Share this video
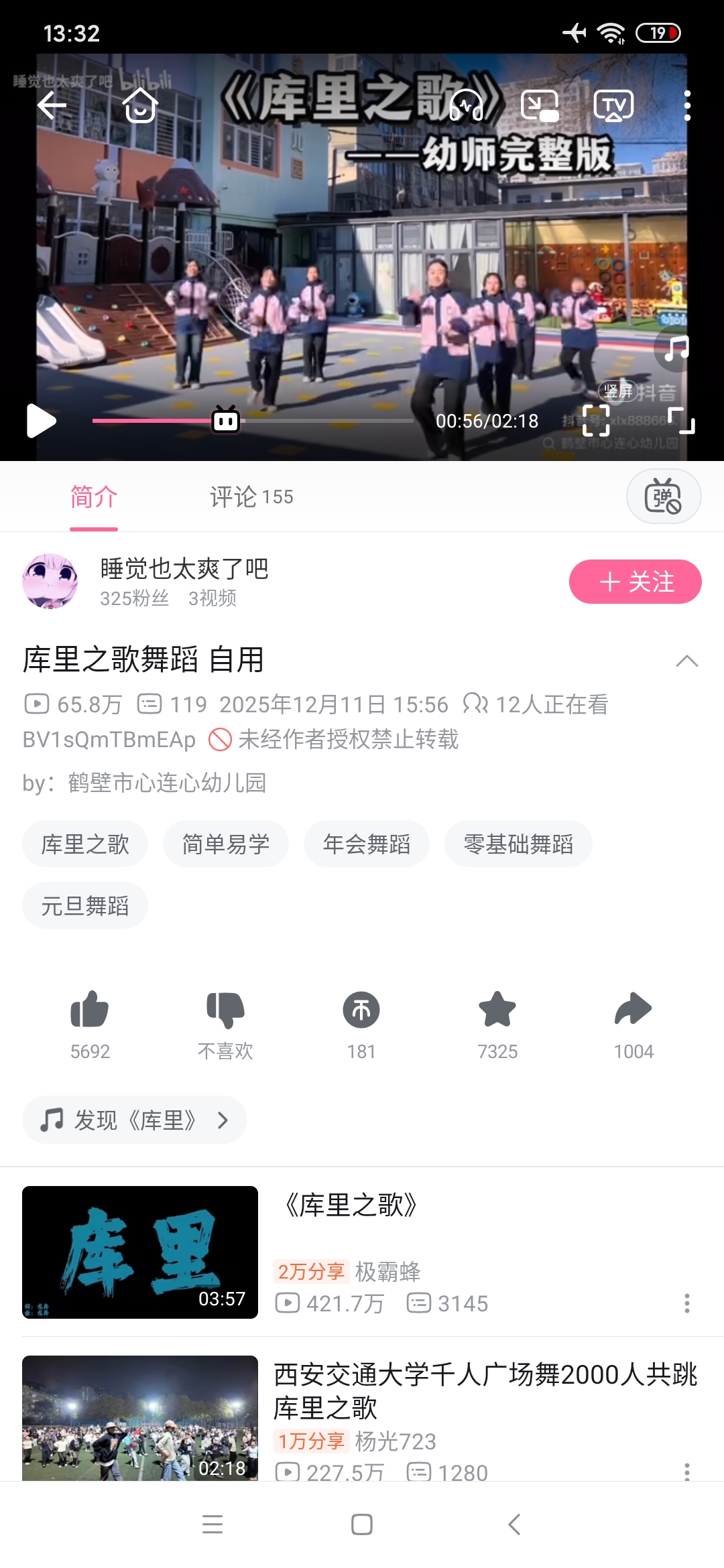724x1568 pixels. coord(633,1010)
